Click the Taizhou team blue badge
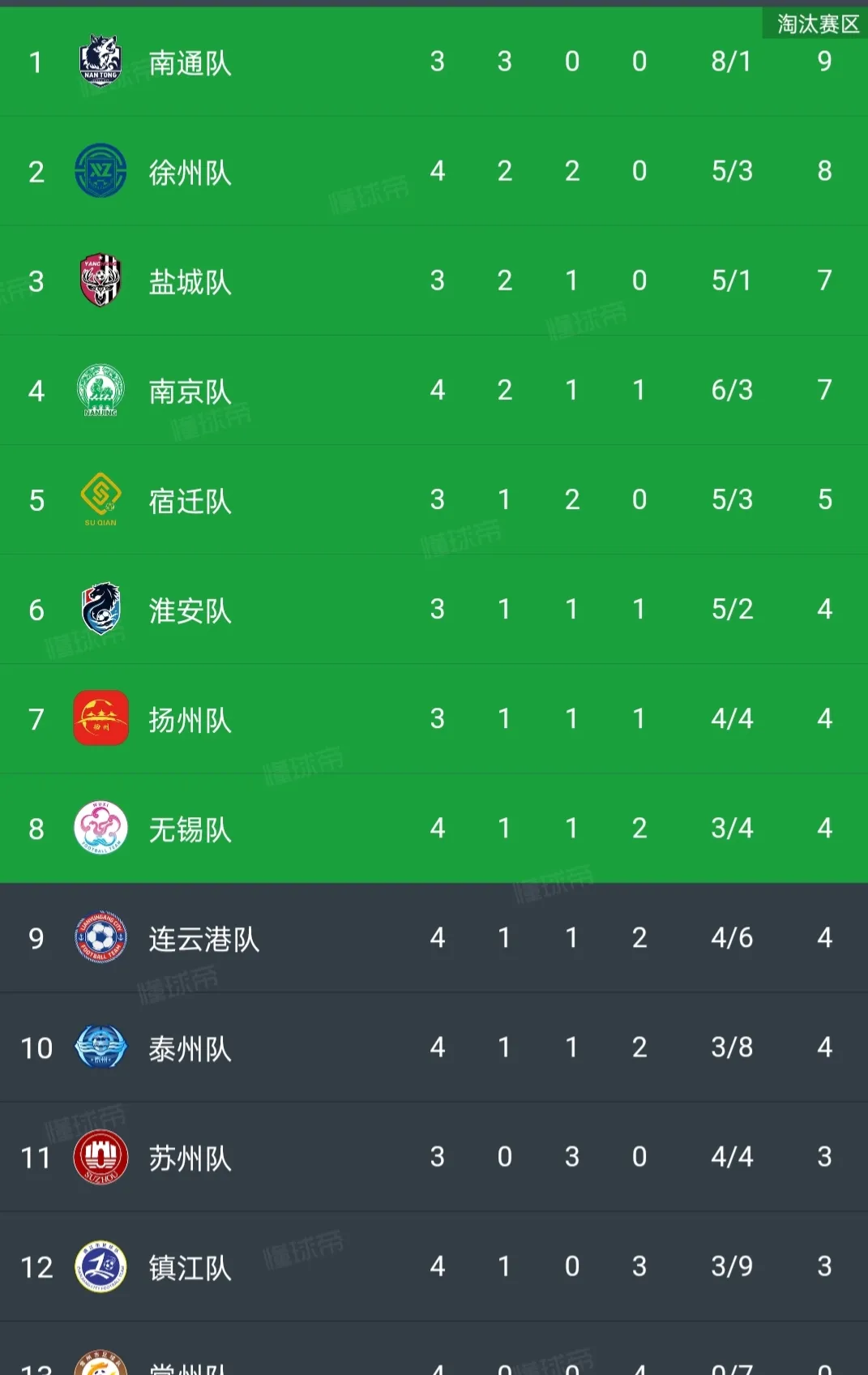This screenshot has height=1375, width=868. [100, 1047]
